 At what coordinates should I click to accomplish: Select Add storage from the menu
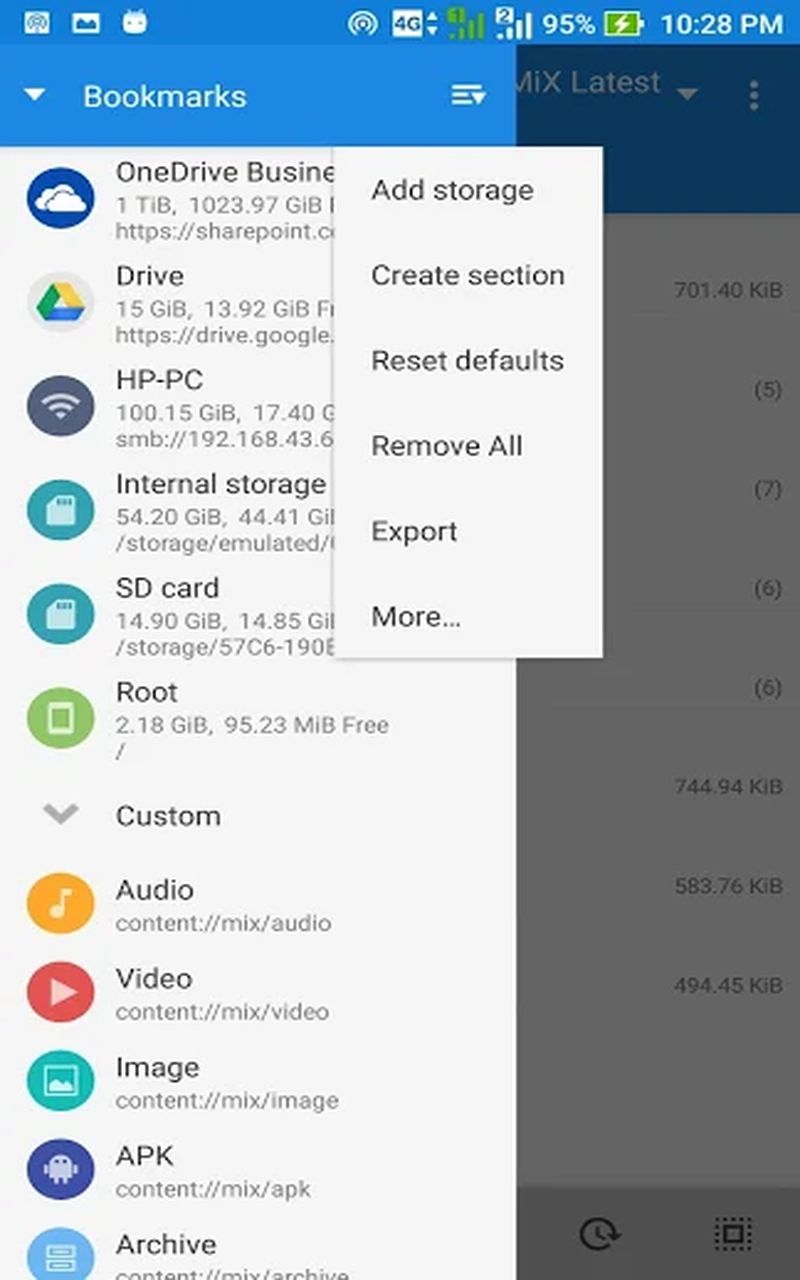(x=452, y=190)
